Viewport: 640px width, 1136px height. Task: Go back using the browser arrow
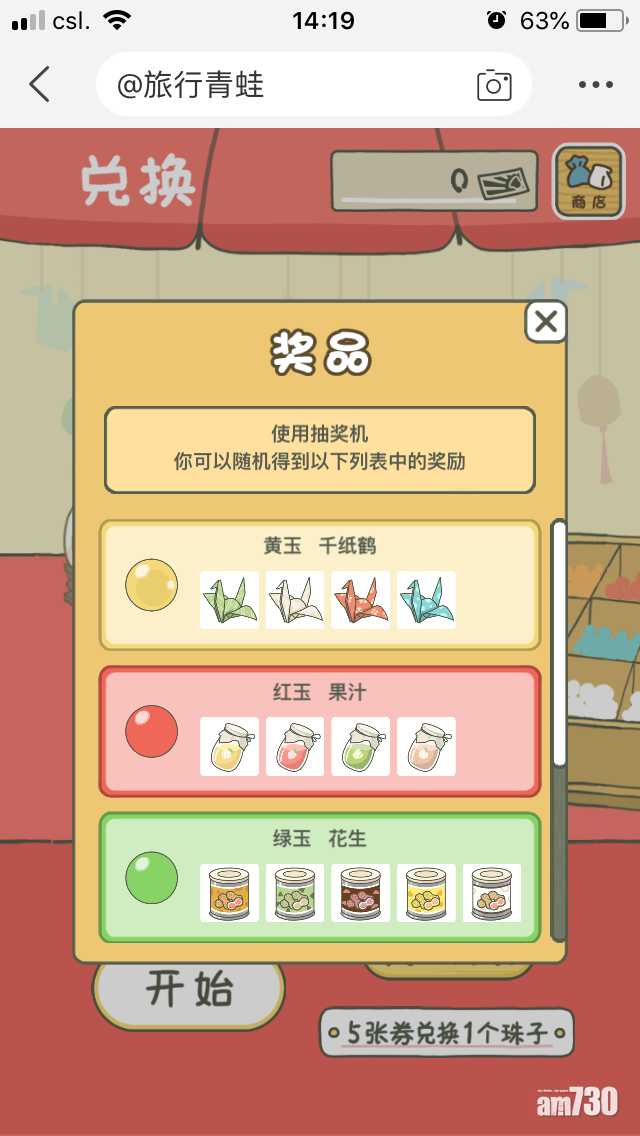39,85
